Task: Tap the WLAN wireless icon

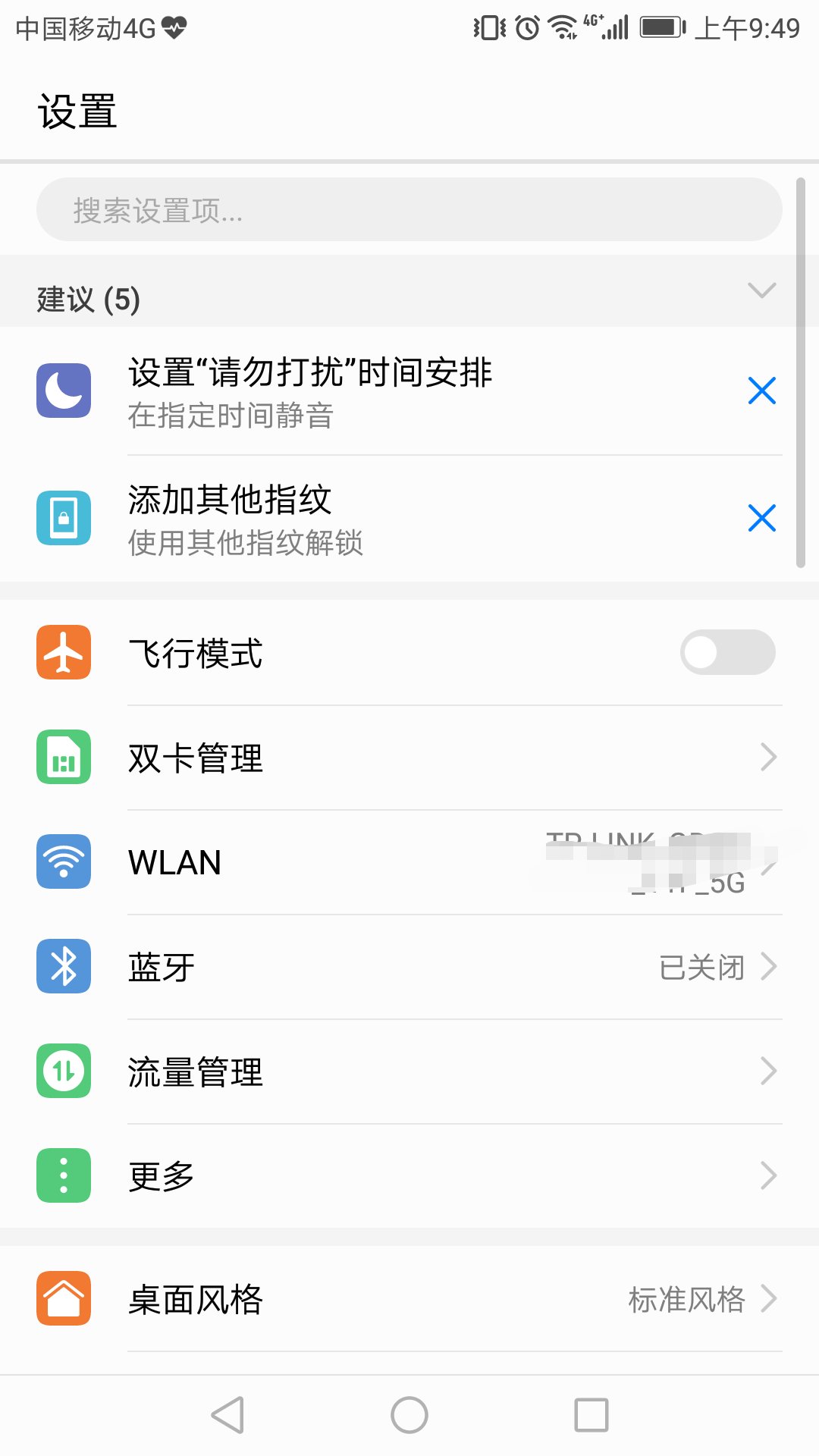Action: 64,862
